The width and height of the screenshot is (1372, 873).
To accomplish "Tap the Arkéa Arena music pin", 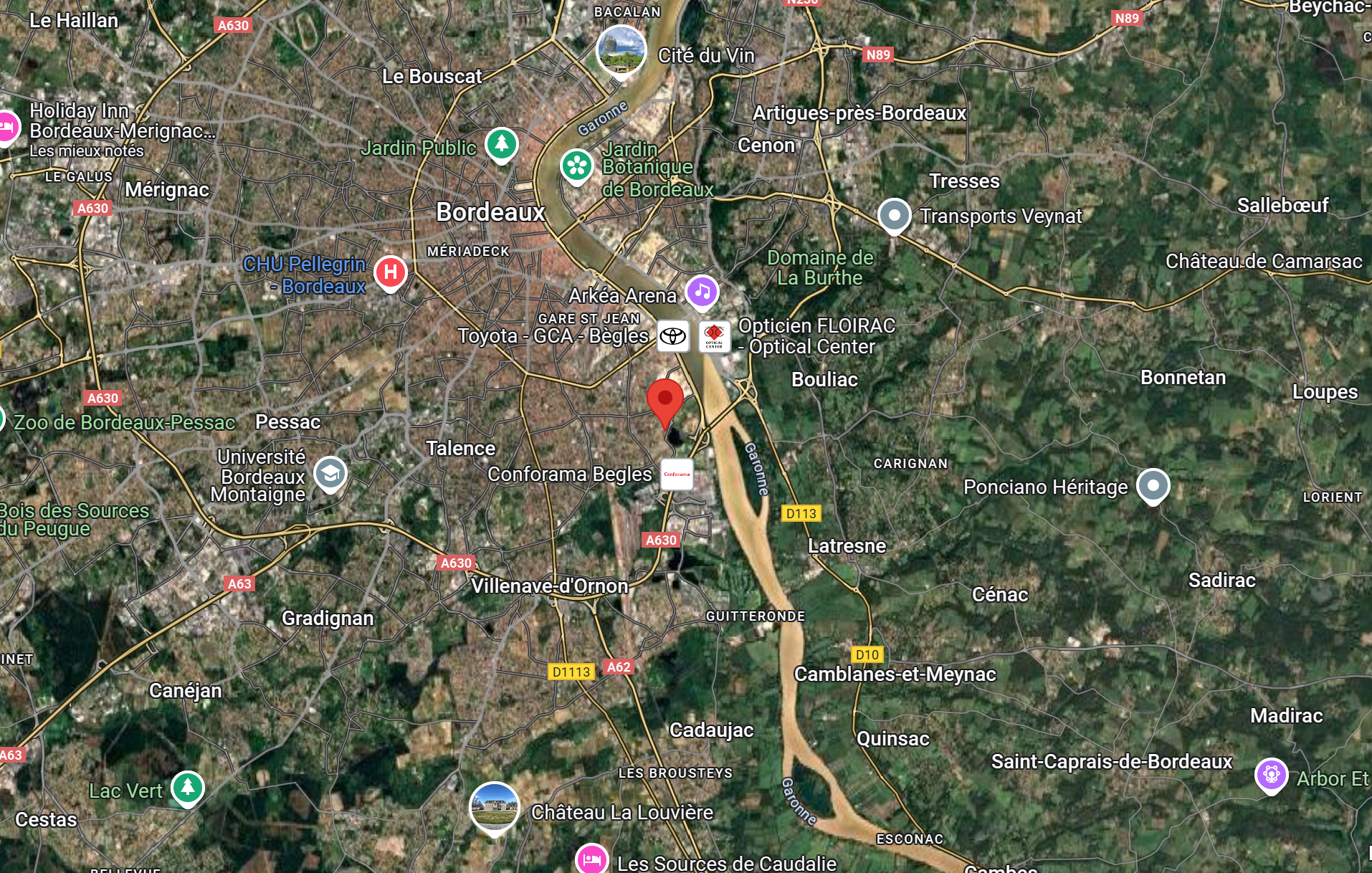I will pos(702,292).
